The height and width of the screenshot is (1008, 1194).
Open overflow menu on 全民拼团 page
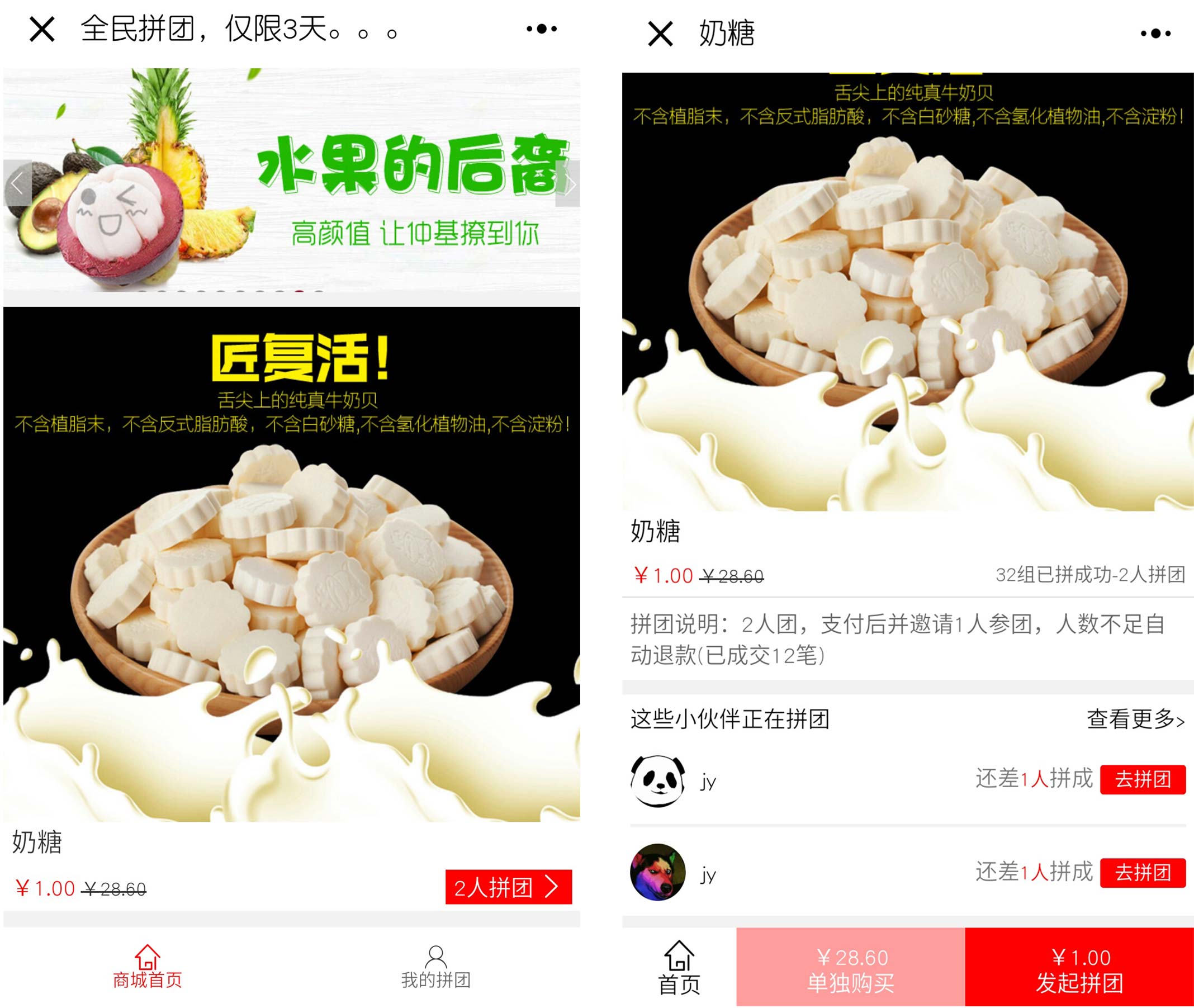coord(541,29)
